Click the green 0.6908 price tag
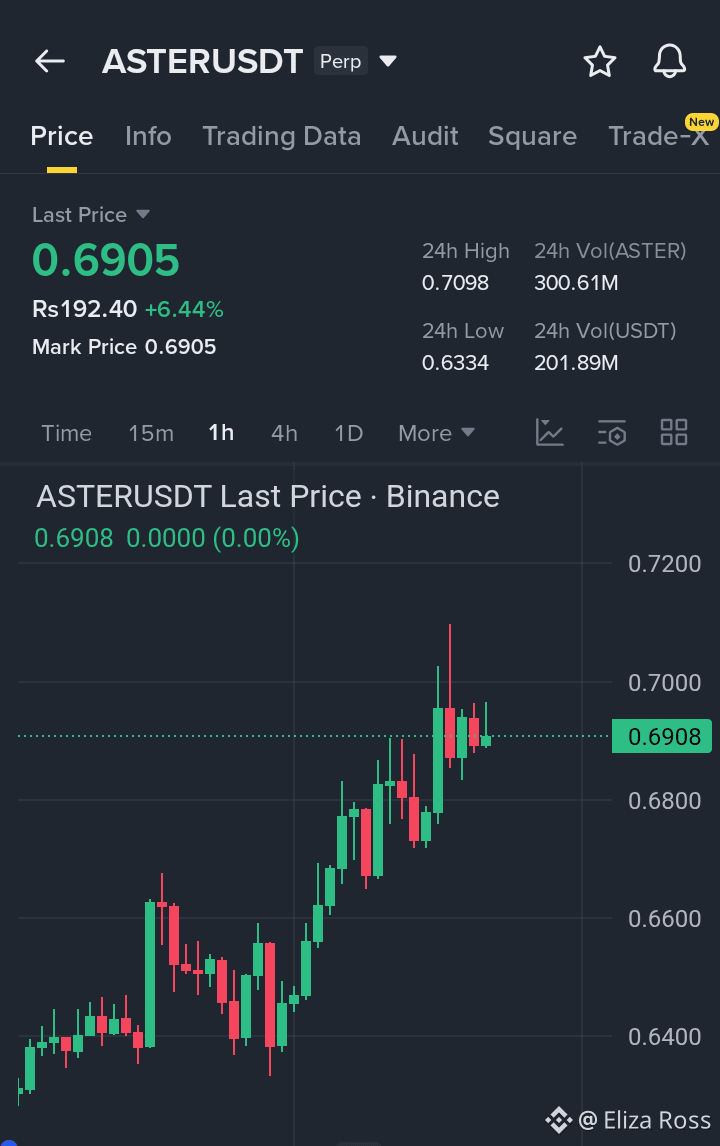 point(662,735)
